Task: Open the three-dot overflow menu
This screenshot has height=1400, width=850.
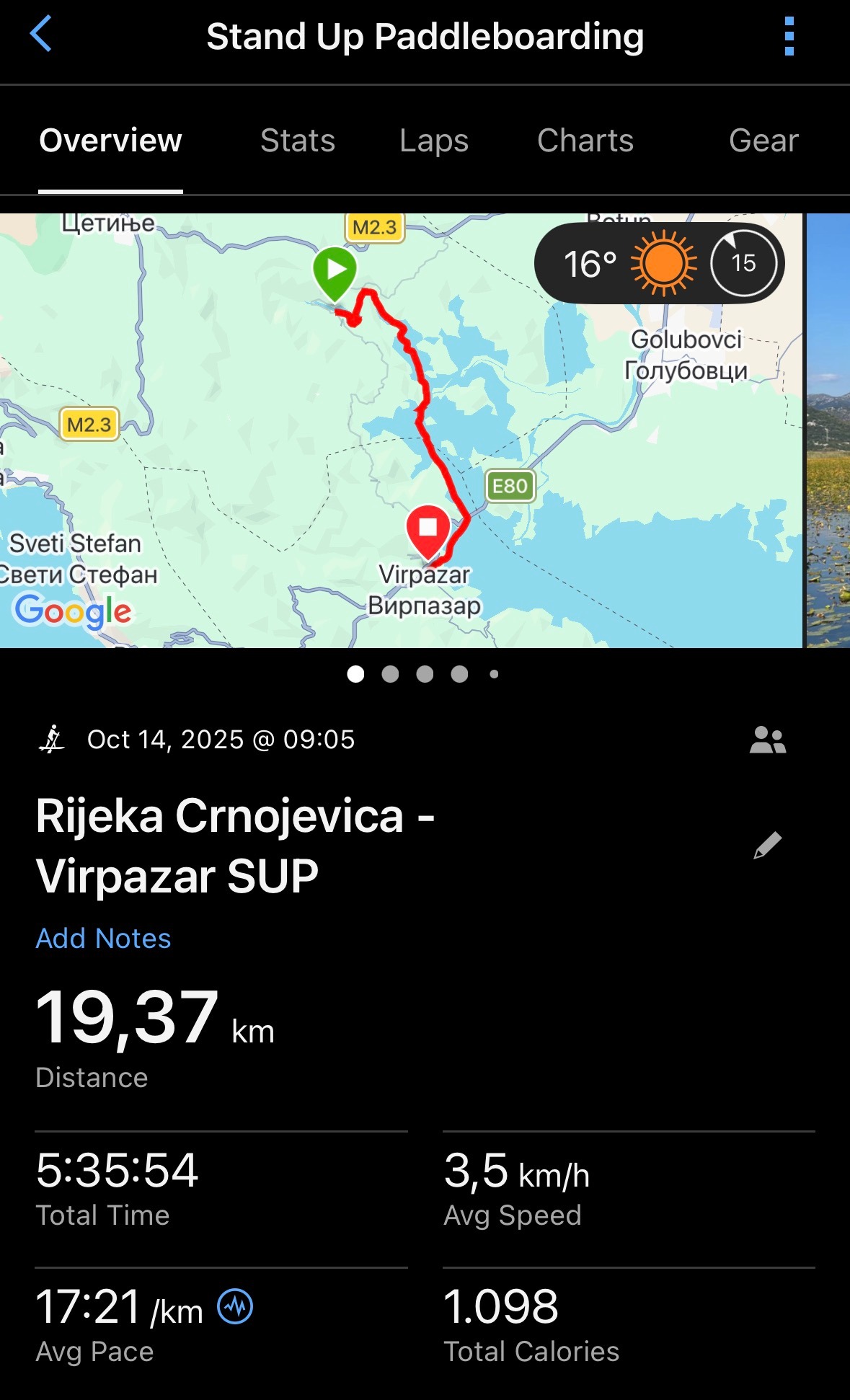Action: (x=789, y=36)
